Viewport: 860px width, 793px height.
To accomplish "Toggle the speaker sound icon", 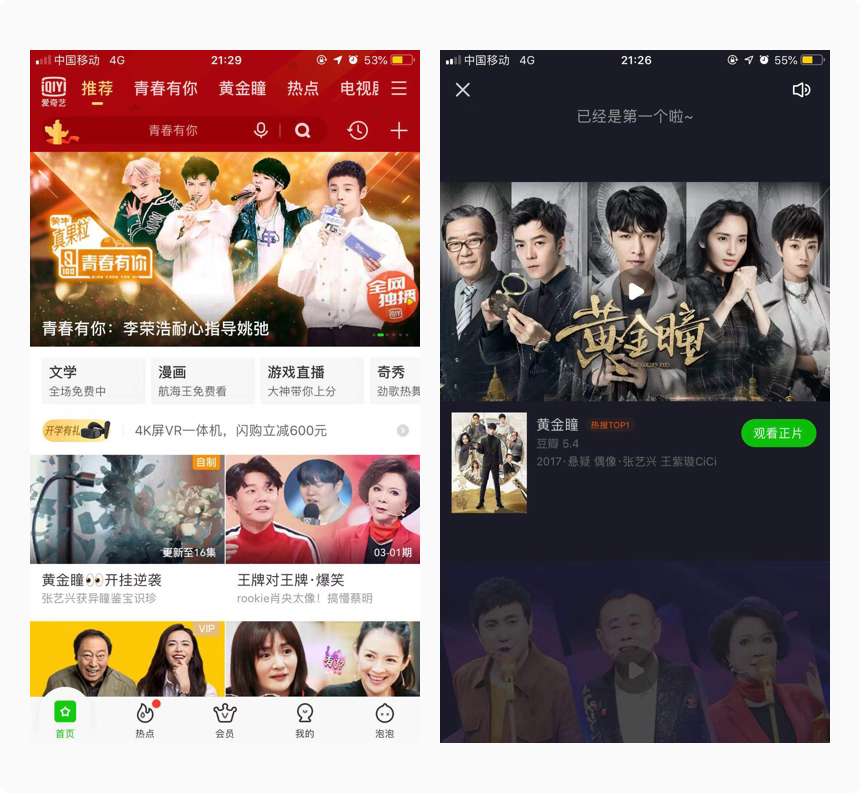I will point(801,90).
